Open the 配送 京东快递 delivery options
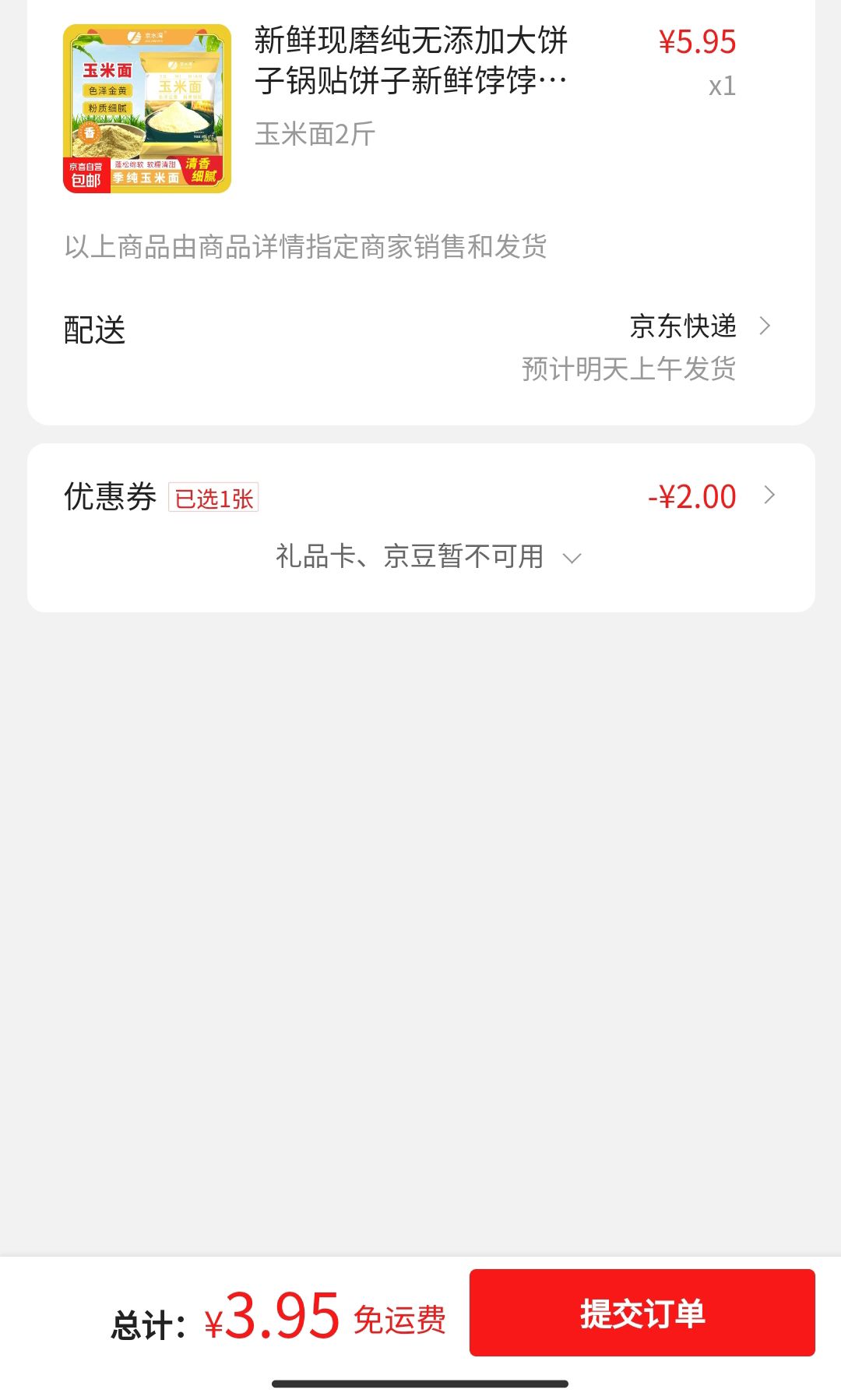This screenshot has height=1400, width=841. (420, 347)
